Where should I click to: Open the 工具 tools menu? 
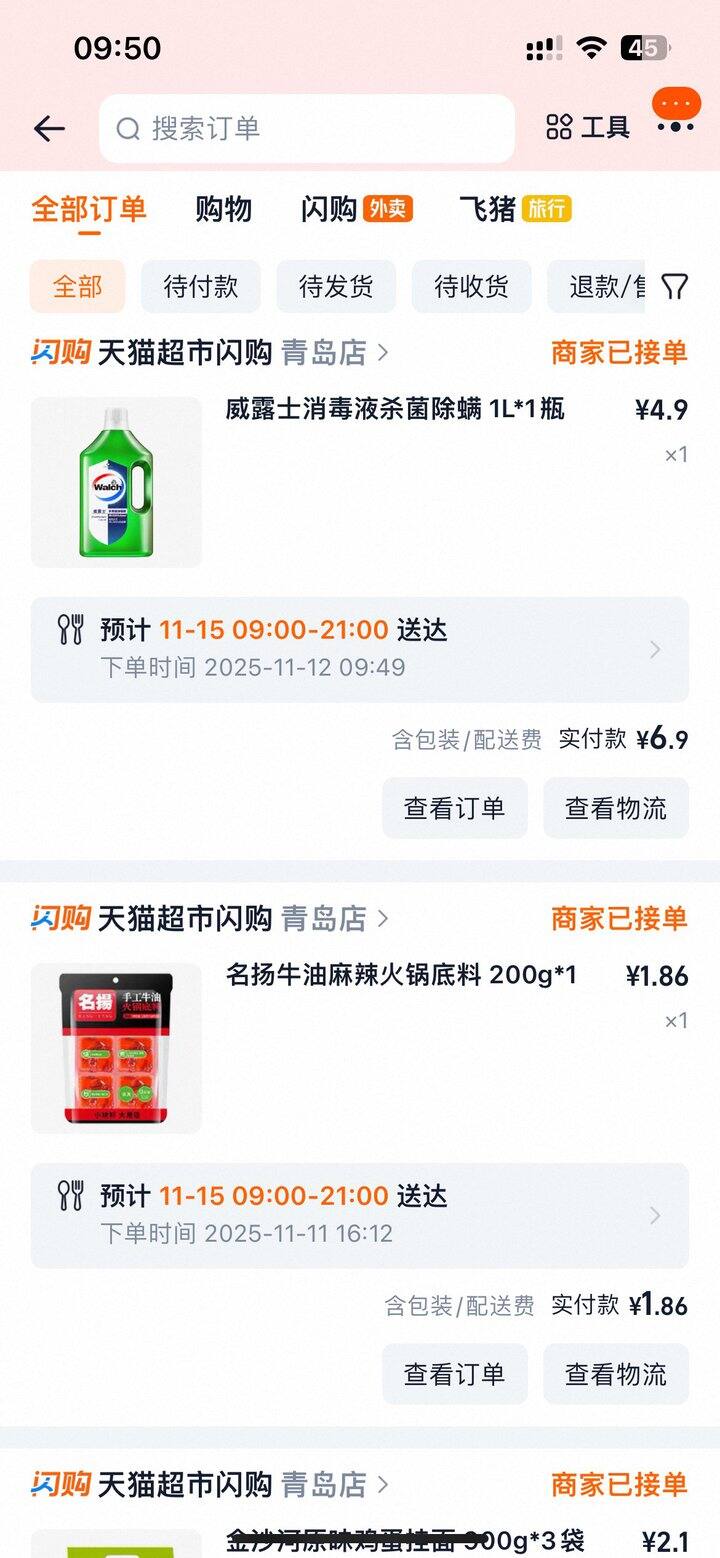(x=588, y=128)
